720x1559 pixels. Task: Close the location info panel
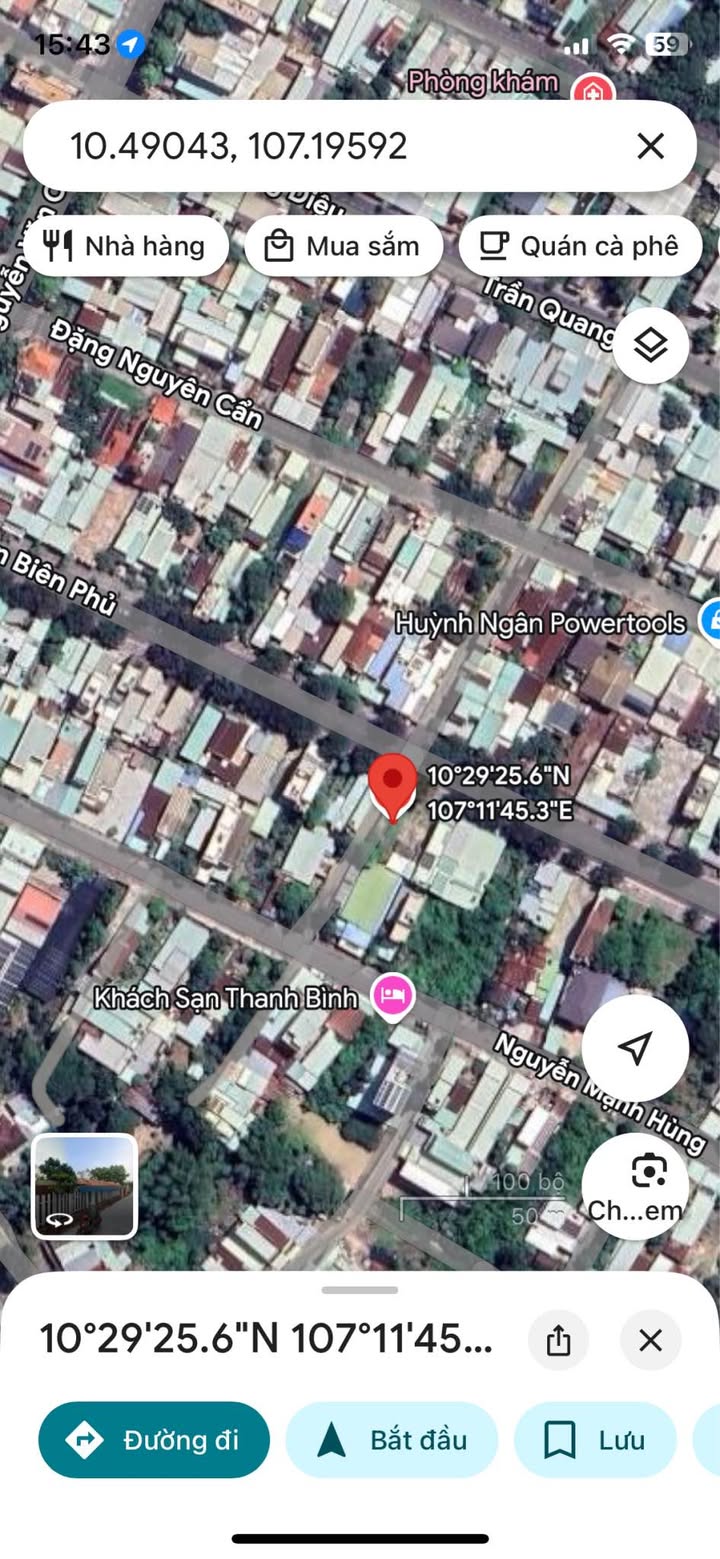[650, 1340]
